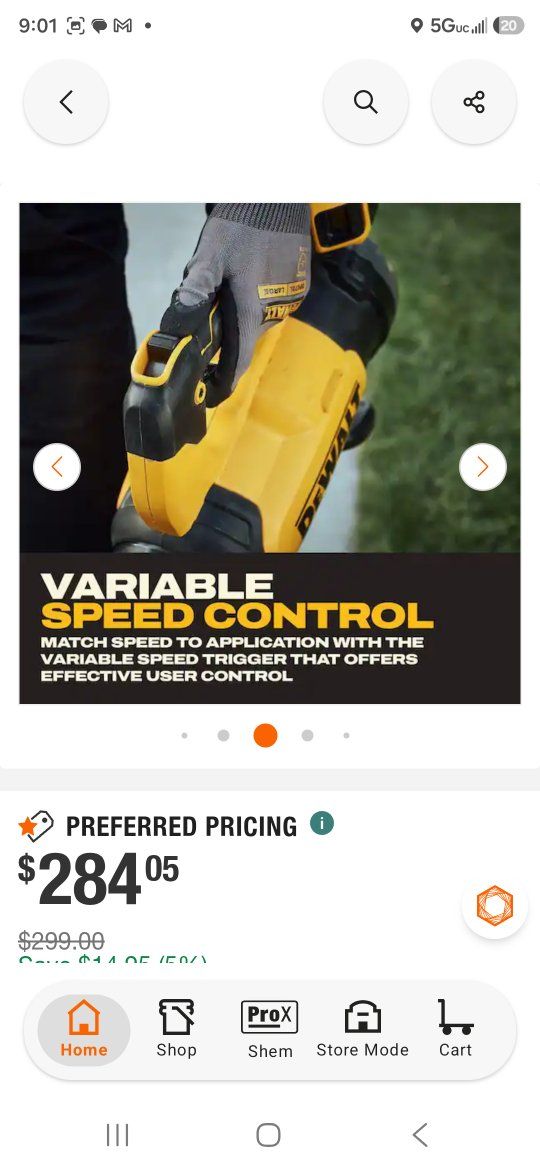Switch to Store Mode
The height and width of the screenshot is (1170, 540).
(x=362, y=1030)
